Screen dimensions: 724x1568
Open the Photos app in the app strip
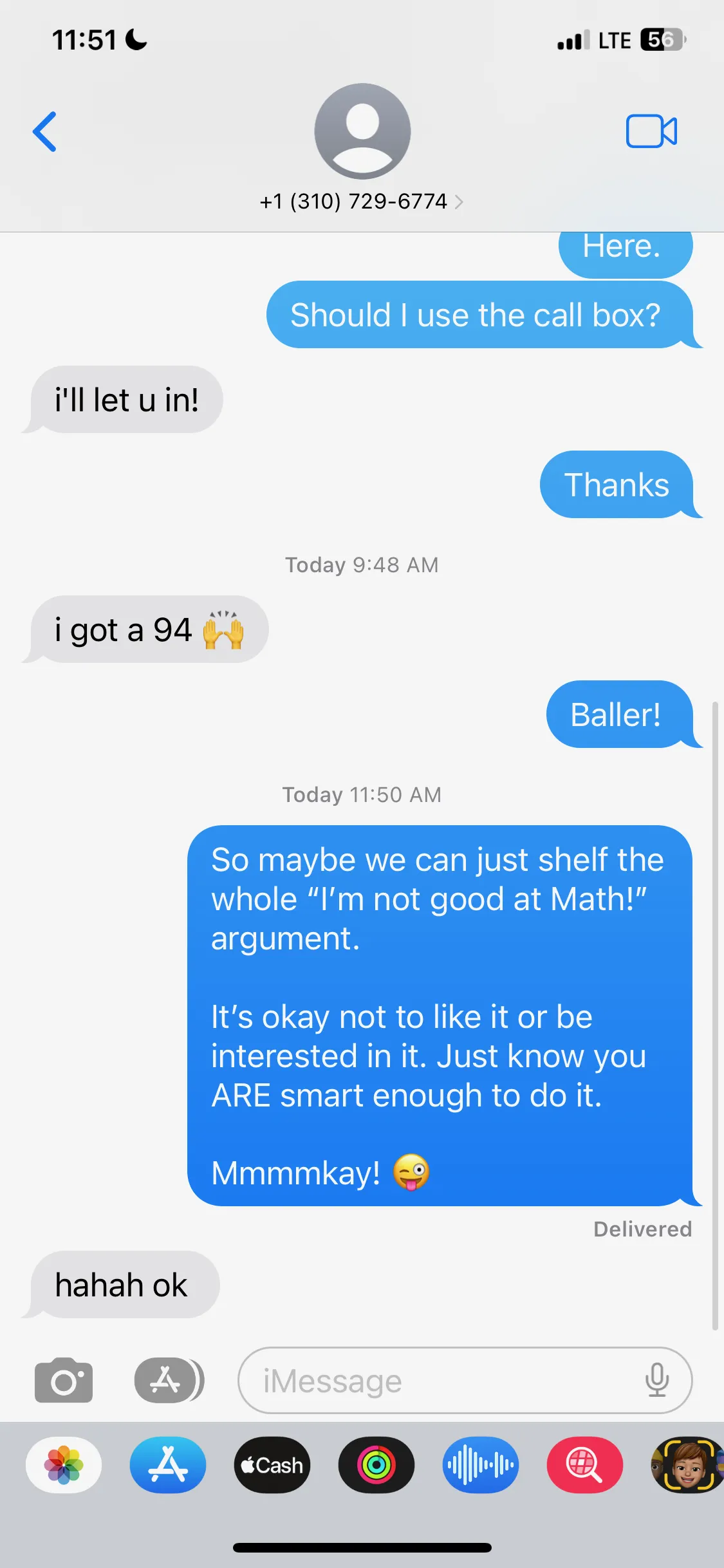tap(64, 1465)
